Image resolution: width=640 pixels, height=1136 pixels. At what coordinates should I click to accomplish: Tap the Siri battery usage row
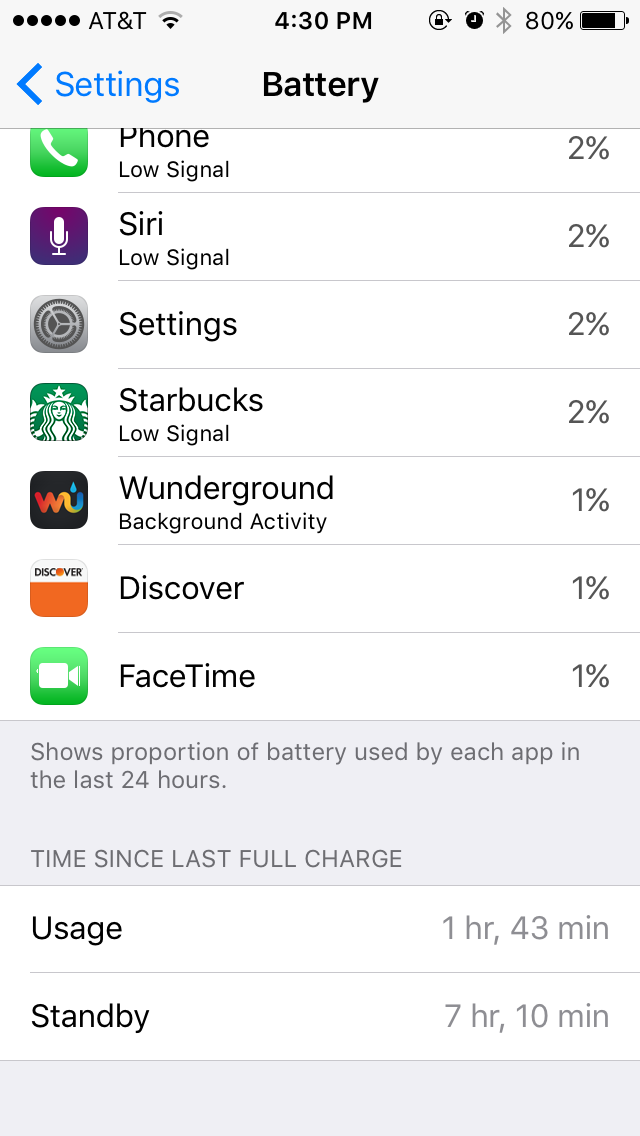coord(320,237)
